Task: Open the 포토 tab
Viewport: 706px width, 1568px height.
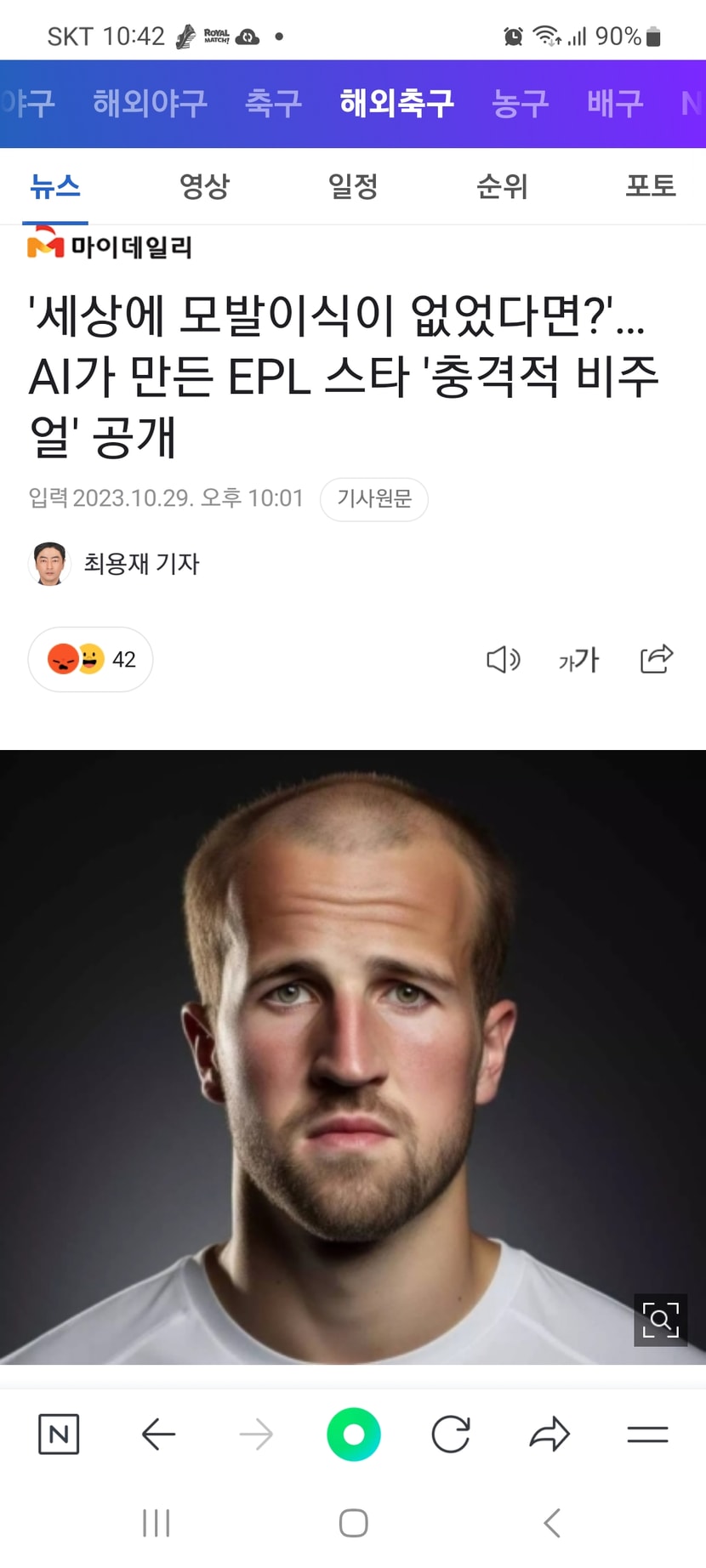Action: point(650,185)
